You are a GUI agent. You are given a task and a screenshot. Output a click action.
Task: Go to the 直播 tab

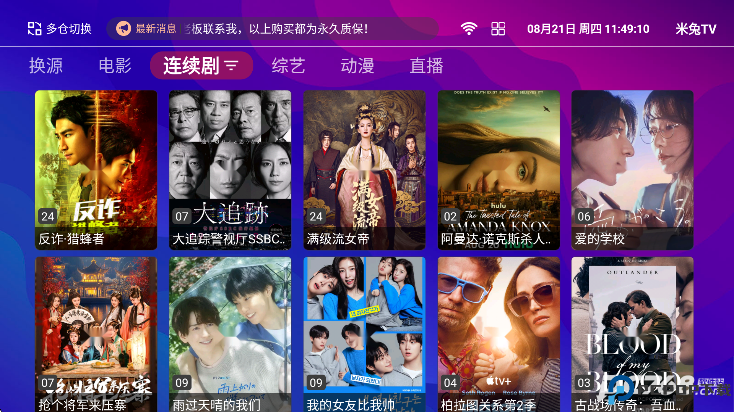[426, 66]
